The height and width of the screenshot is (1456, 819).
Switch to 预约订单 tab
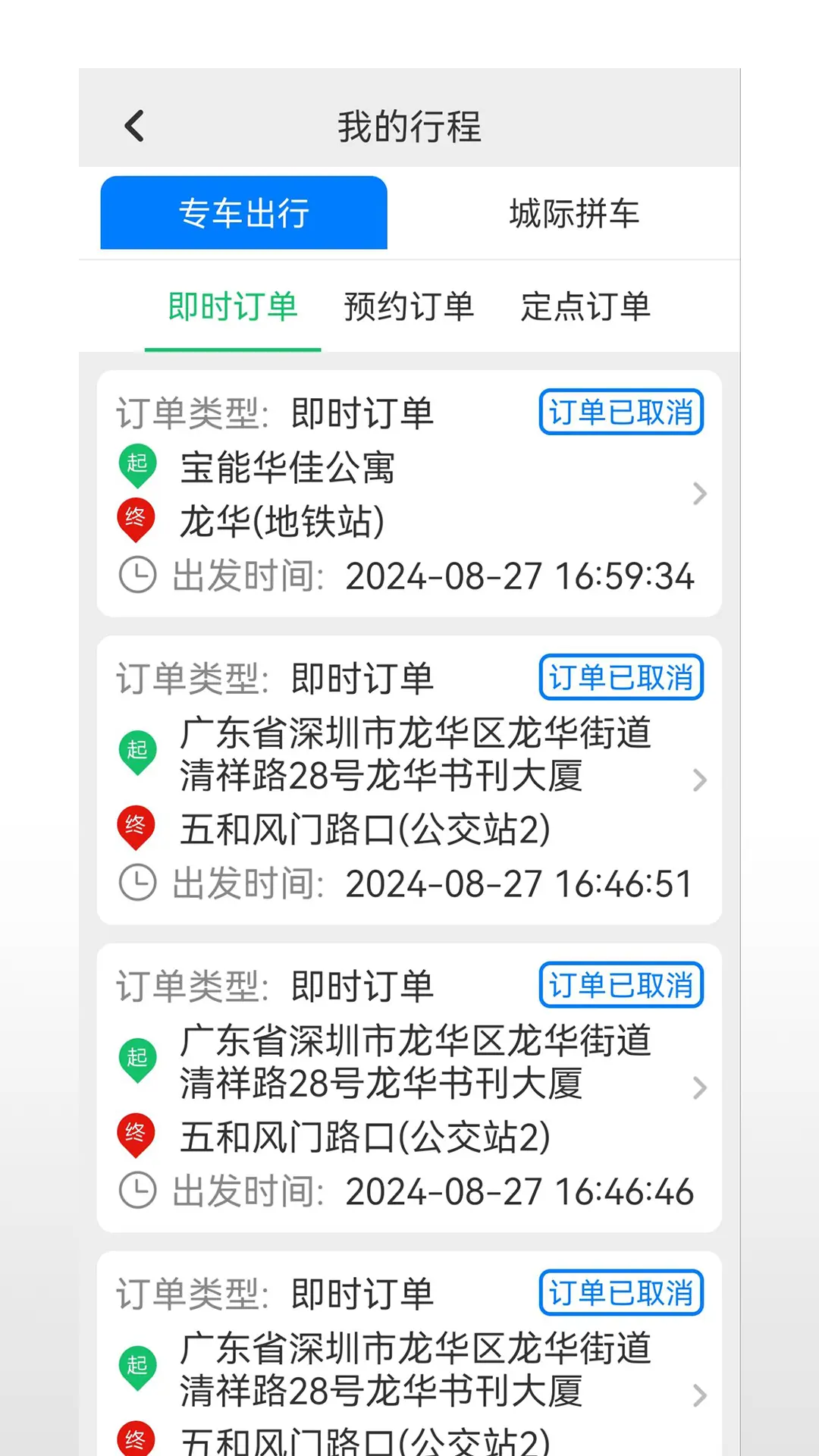409,307
